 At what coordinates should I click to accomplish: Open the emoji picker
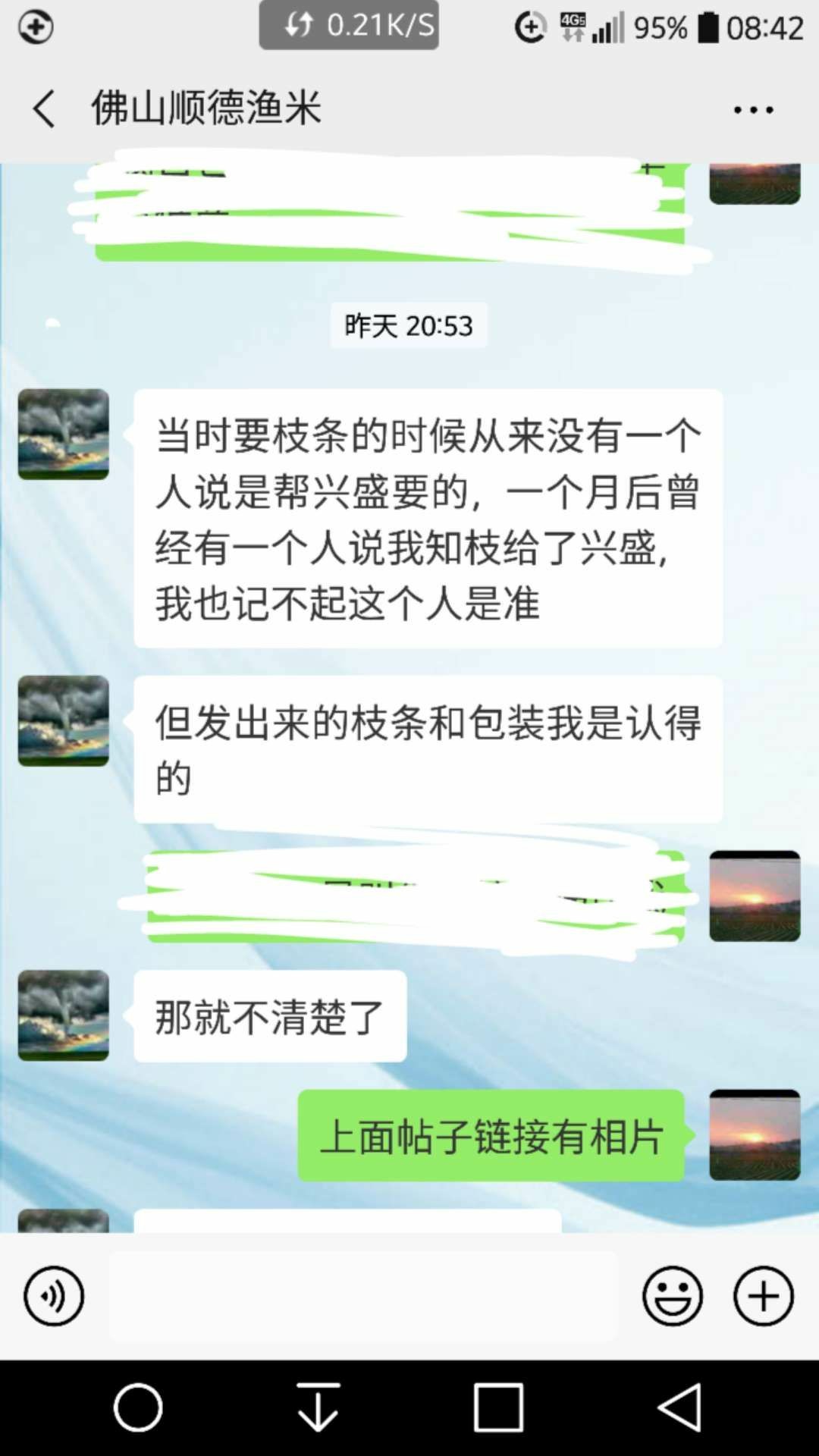click(x=673, y=1295)
